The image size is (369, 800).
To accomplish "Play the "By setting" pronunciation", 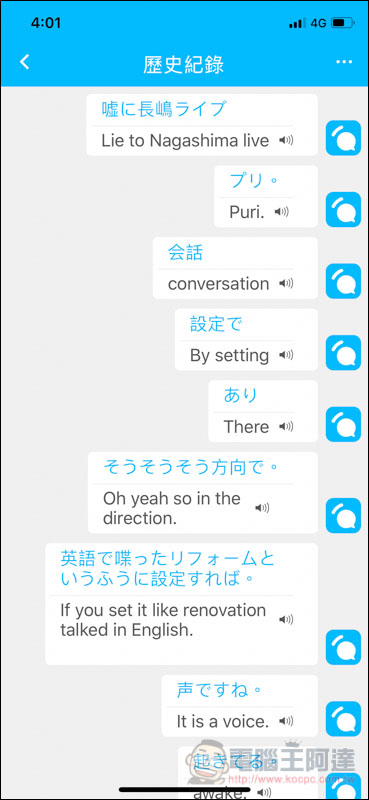I will pos(286,355).
